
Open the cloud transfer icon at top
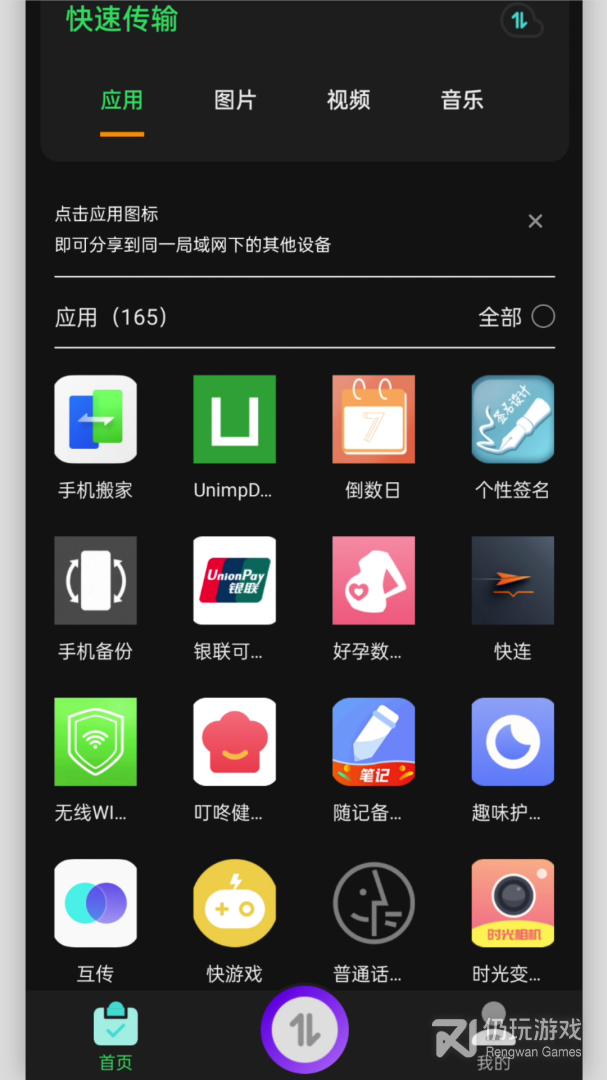coord(521,21)
